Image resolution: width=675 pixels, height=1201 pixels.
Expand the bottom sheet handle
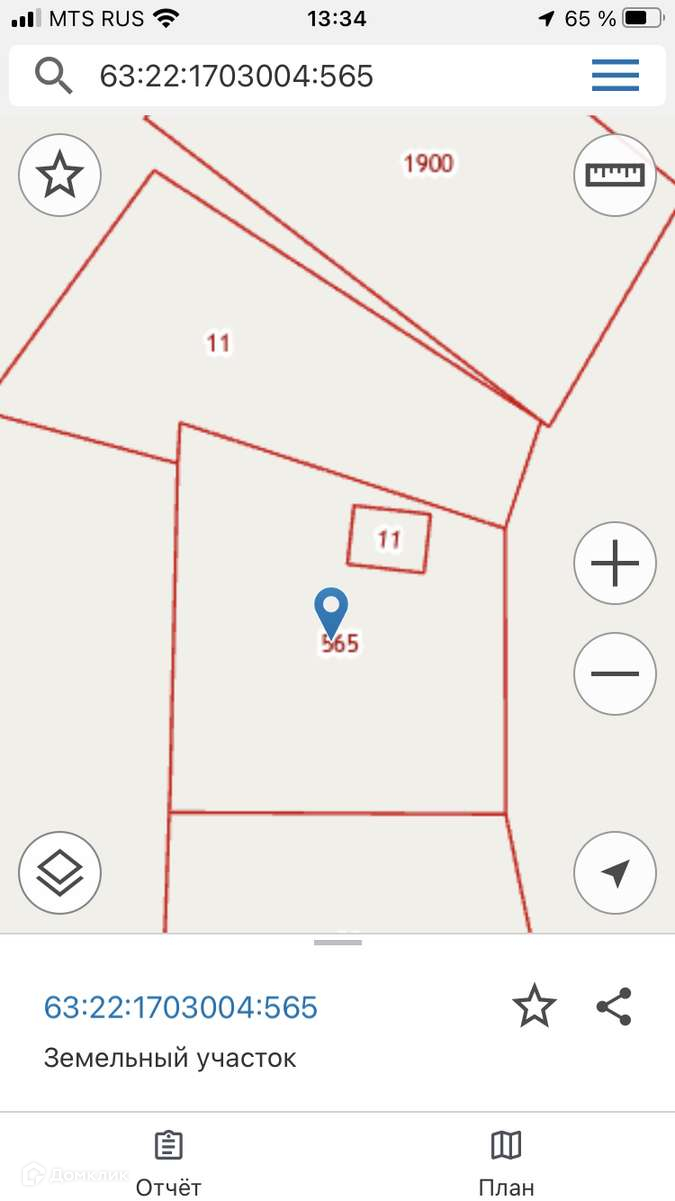[337, 942]
